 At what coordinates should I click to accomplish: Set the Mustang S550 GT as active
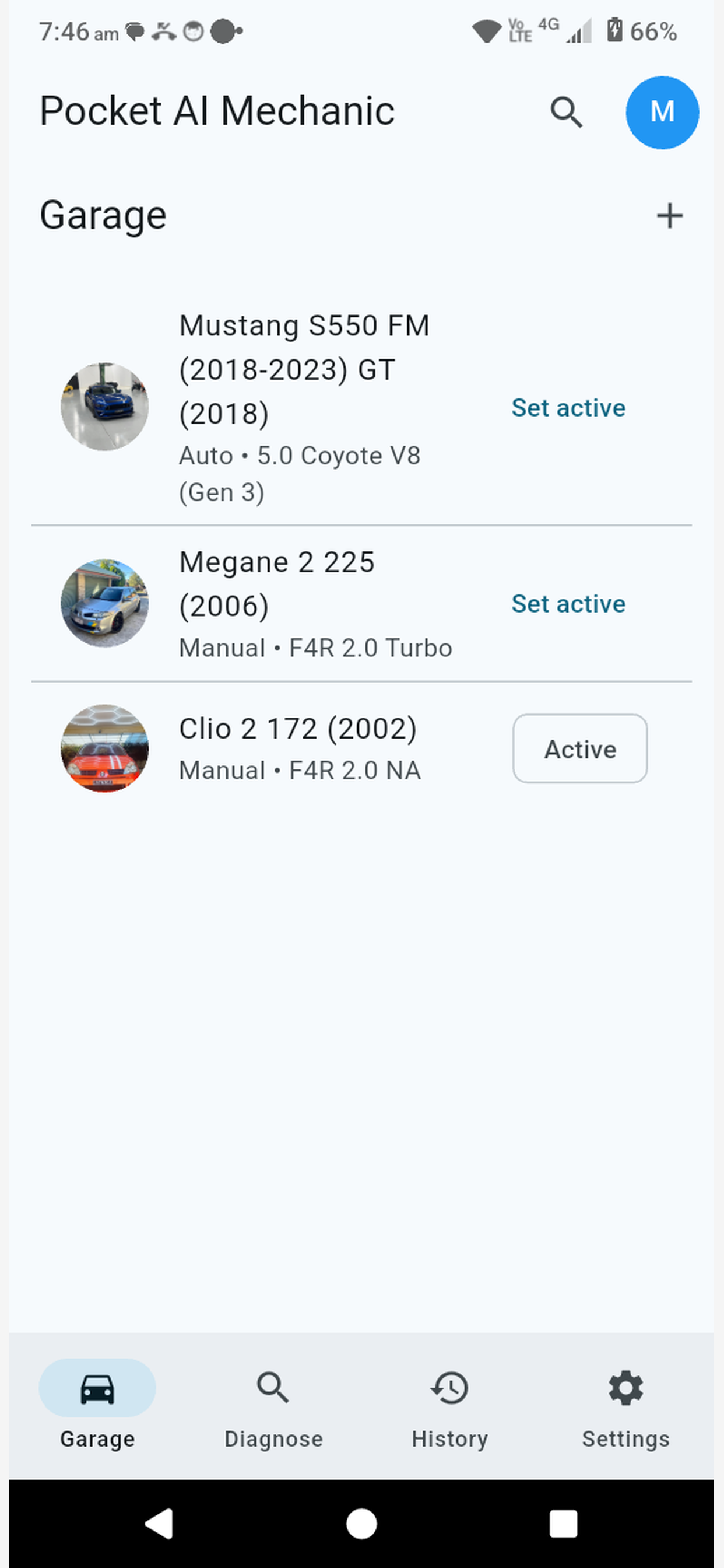coord(568,407)
